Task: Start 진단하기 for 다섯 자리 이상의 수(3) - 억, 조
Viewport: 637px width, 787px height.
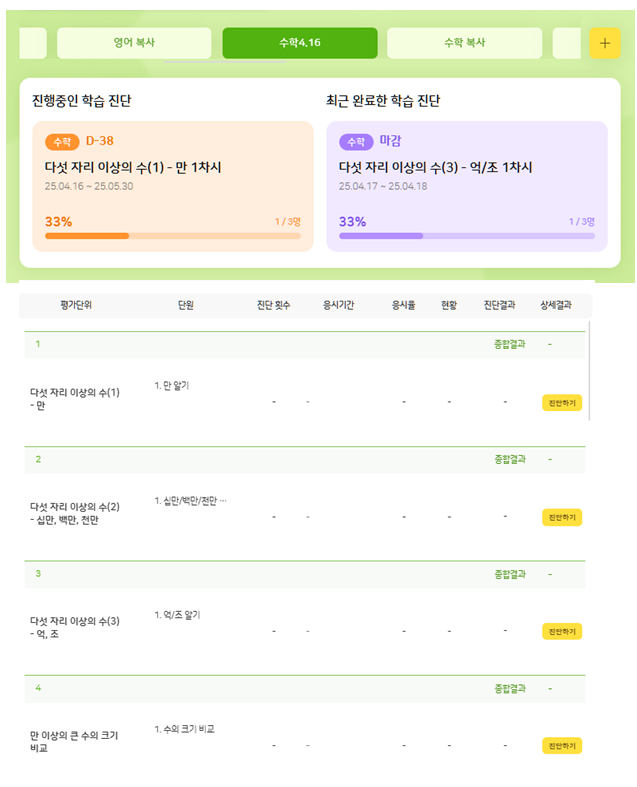Action: 562,631
